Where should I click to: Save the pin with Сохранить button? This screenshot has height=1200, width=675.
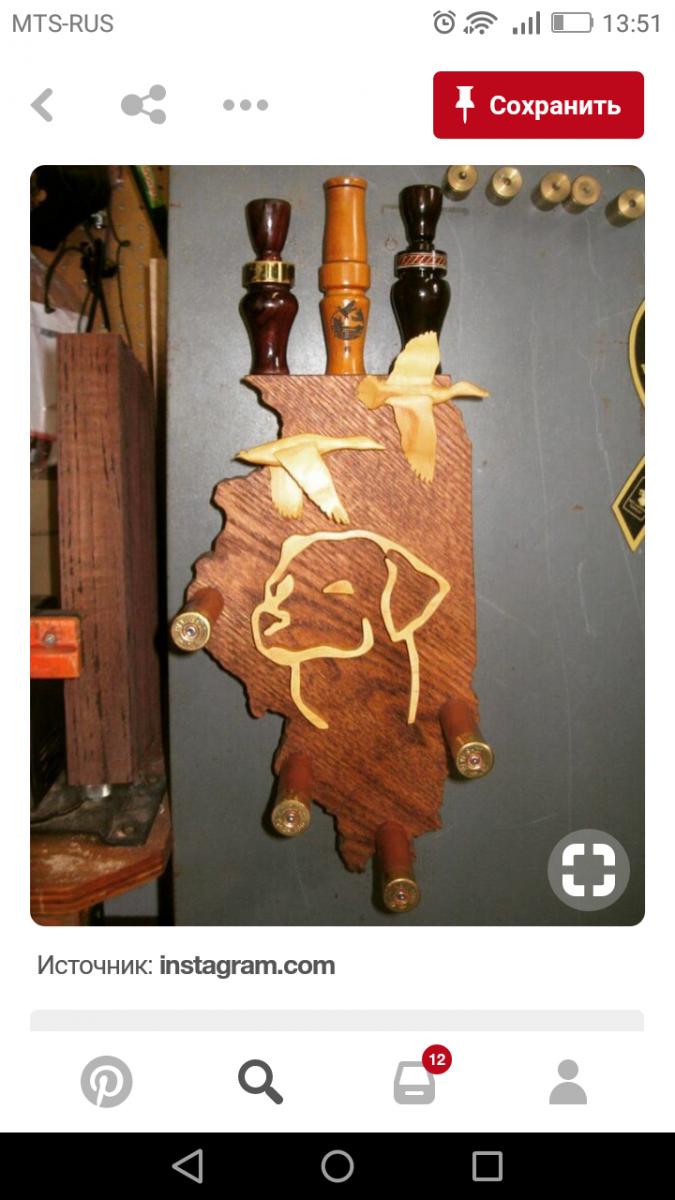click(x=538, y=105)
